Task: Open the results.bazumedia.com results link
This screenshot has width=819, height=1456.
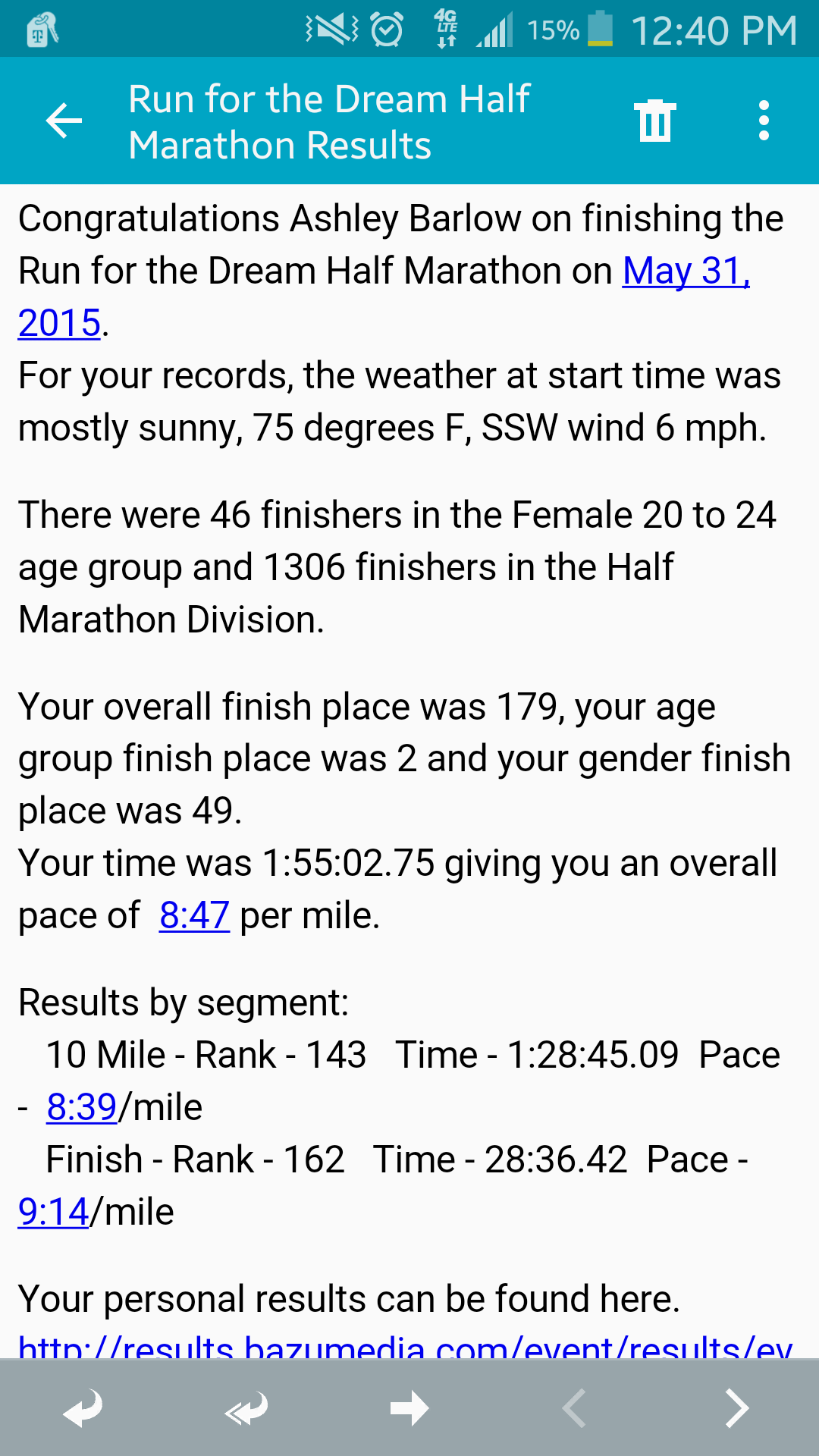Action: pyautogui.click(x=405, y=1347)
